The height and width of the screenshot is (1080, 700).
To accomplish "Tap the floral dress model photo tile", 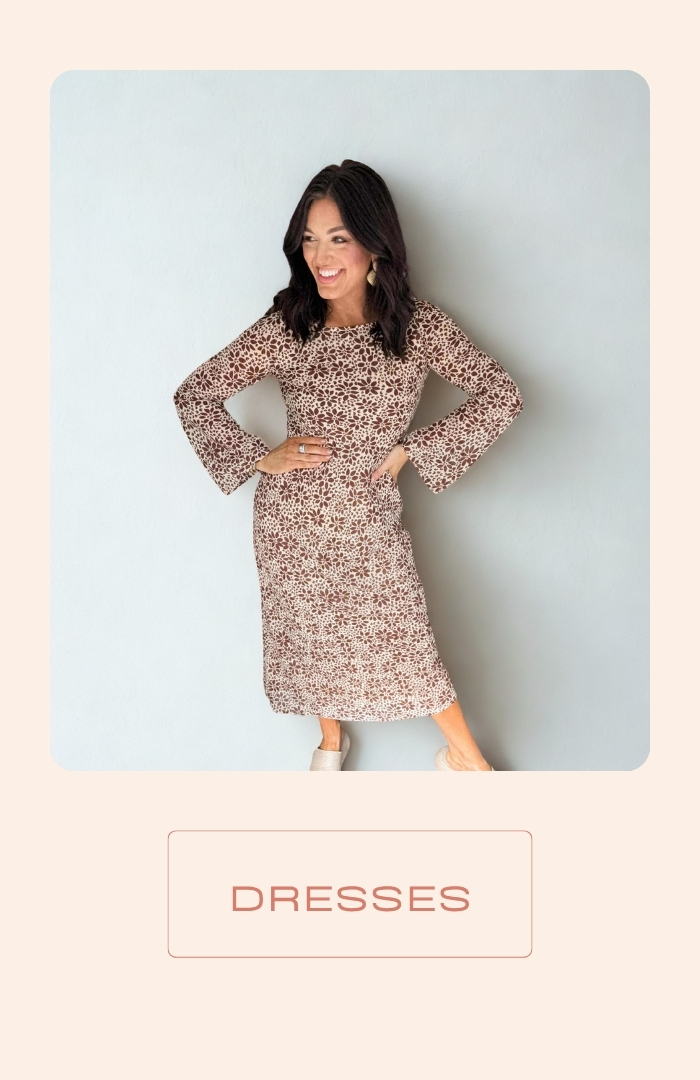I will 350,420.
